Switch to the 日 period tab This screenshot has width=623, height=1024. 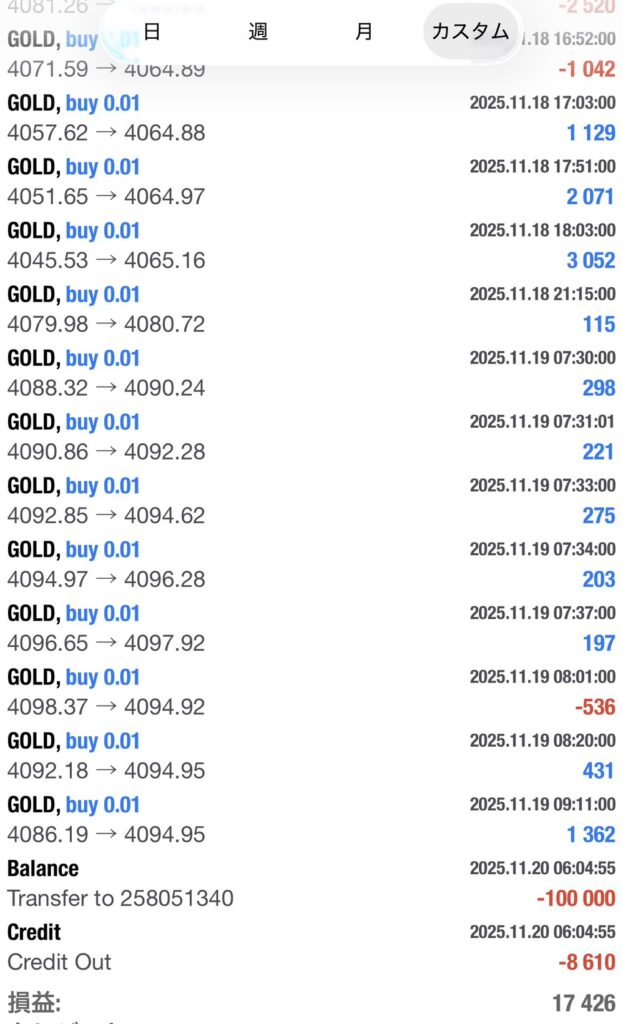(x=152, y=31)
